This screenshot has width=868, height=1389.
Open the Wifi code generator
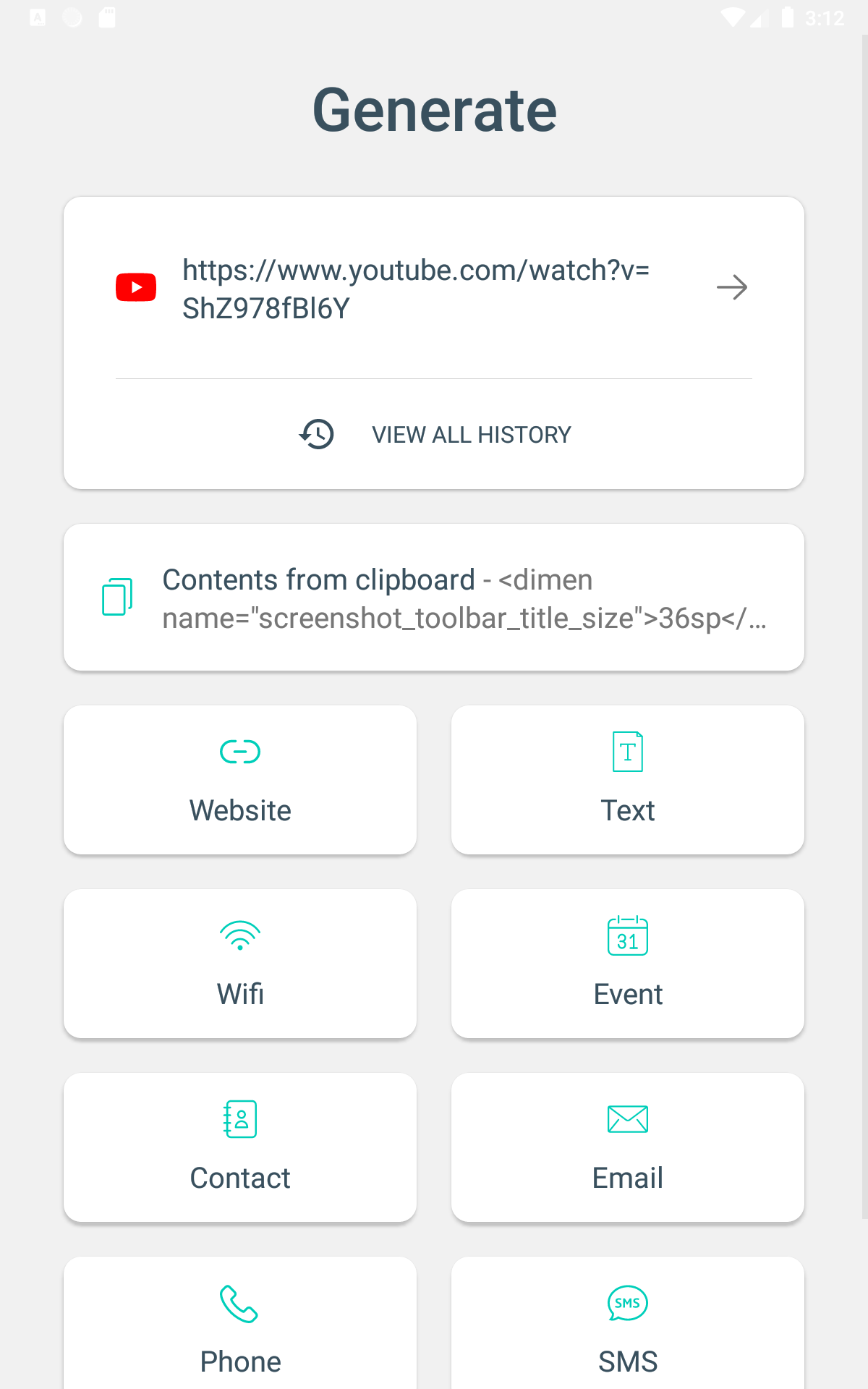click(240, 964)
